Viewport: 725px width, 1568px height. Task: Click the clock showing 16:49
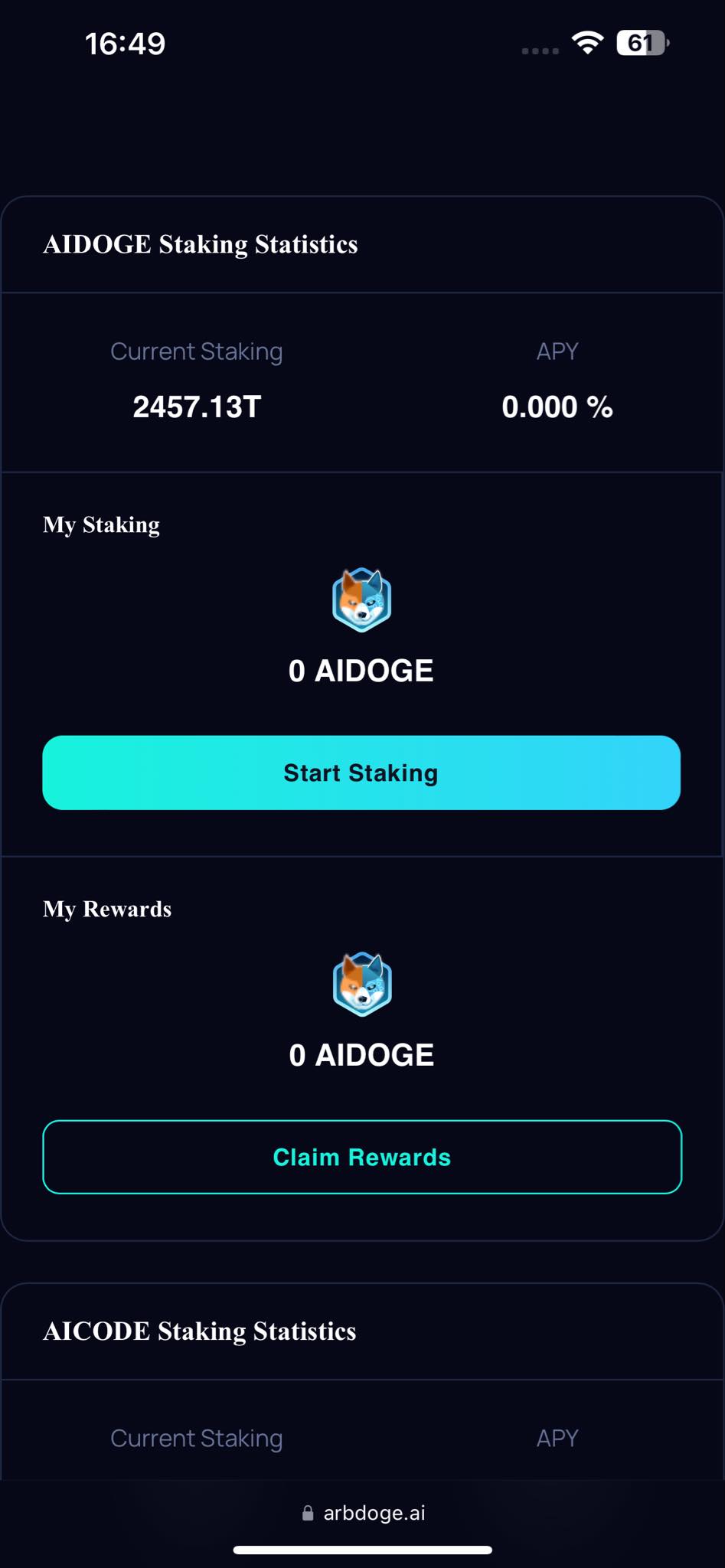click(x=125, y=44)
